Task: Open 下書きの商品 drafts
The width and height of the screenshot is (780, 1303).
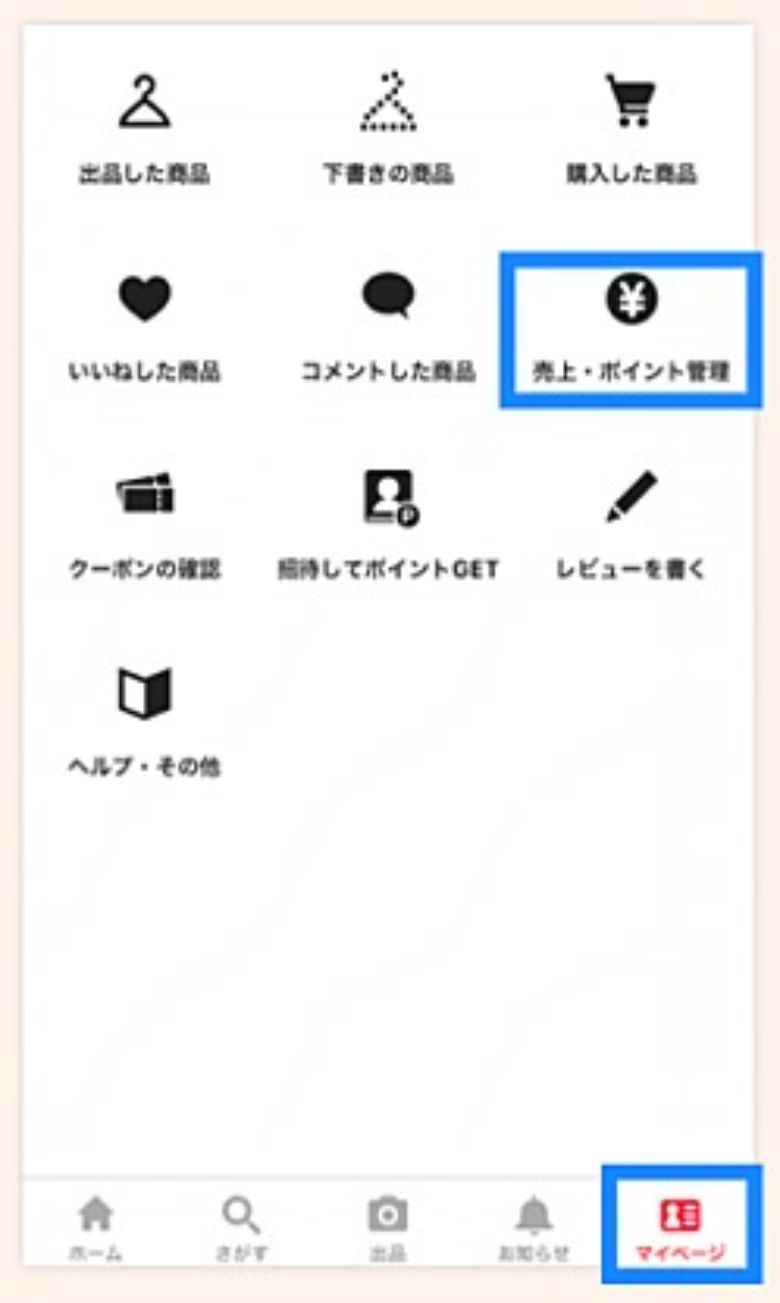Action: [388, 130]
